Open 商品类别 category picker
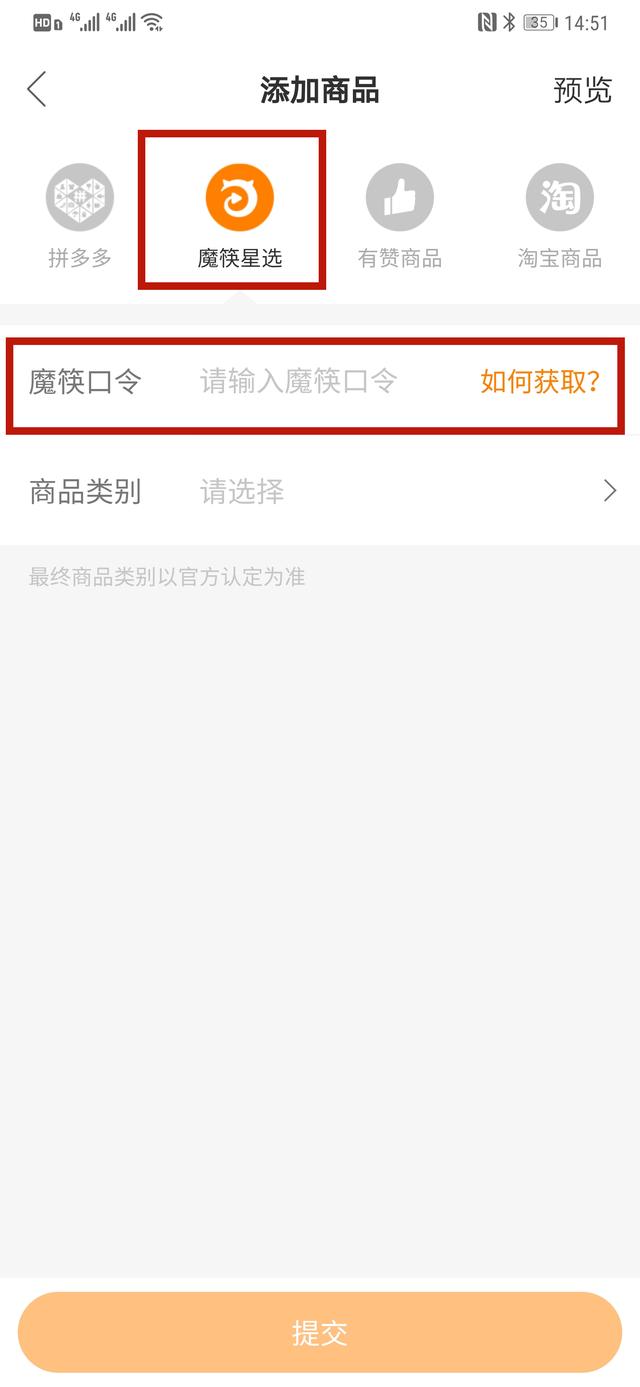The image size is (640, 1387). click(x=320, y=491)
